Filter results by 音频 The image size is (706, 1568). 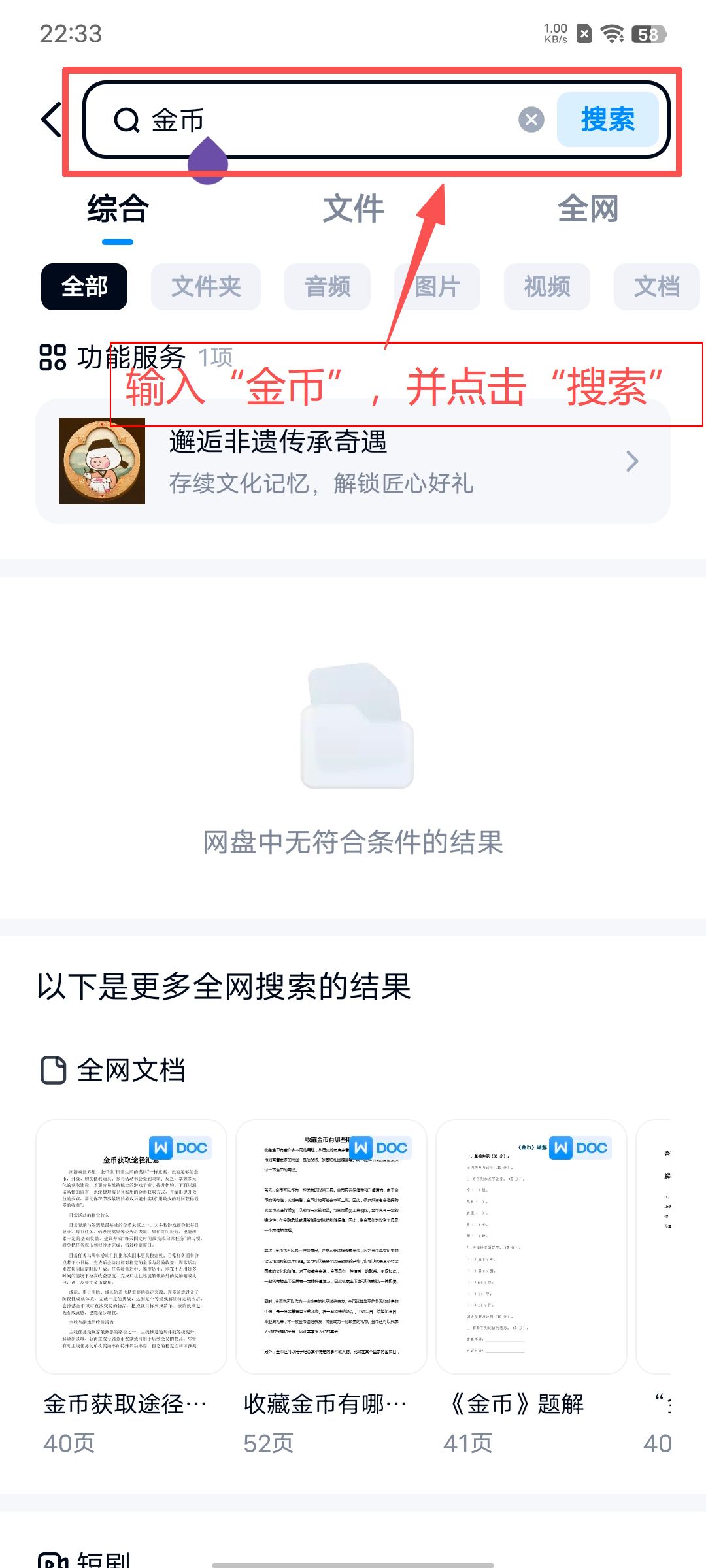pyautogui.click(x=328, y=287)
